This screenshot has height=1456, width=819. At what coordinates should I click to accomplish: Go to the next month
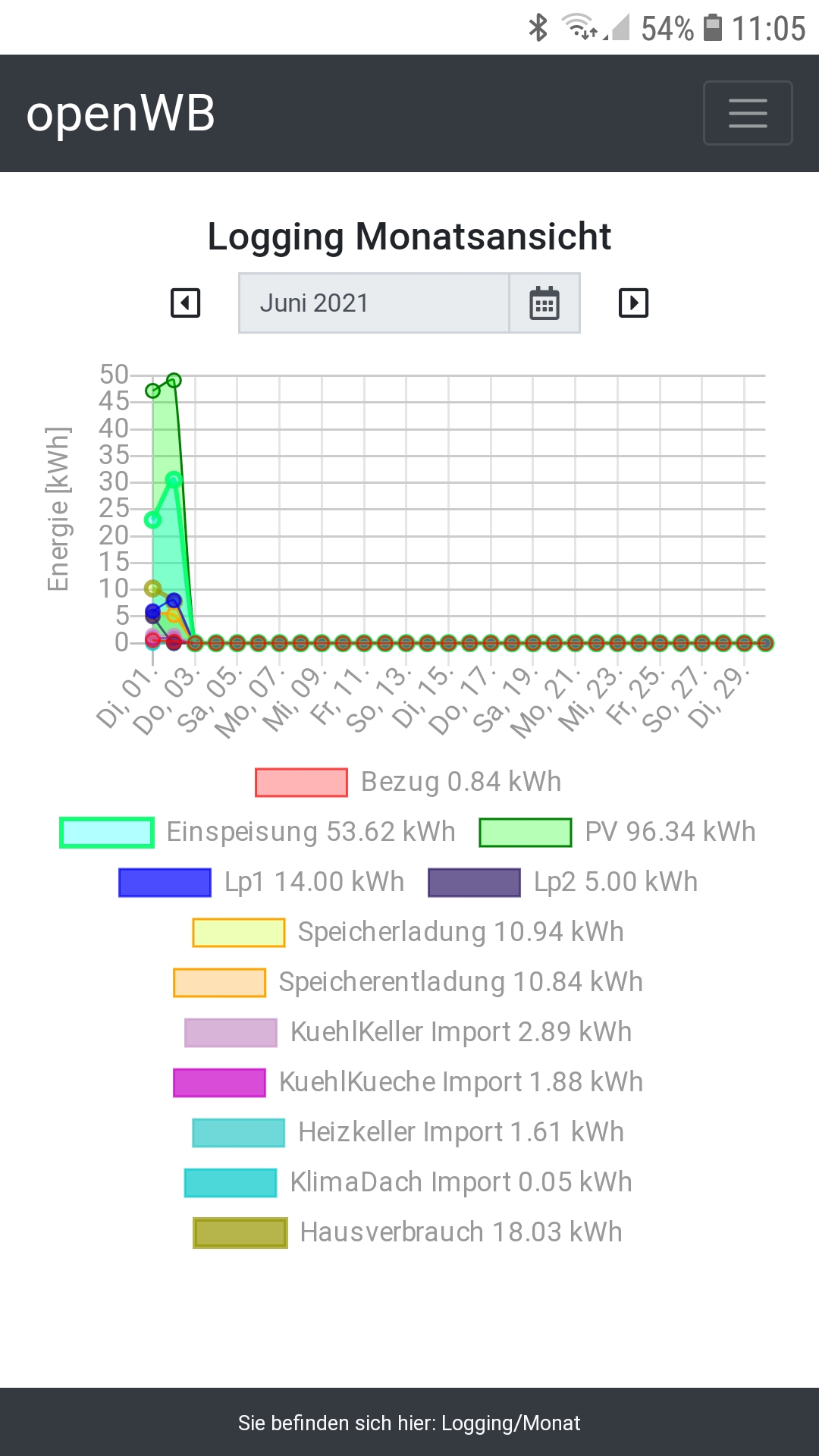click(633, 303)
